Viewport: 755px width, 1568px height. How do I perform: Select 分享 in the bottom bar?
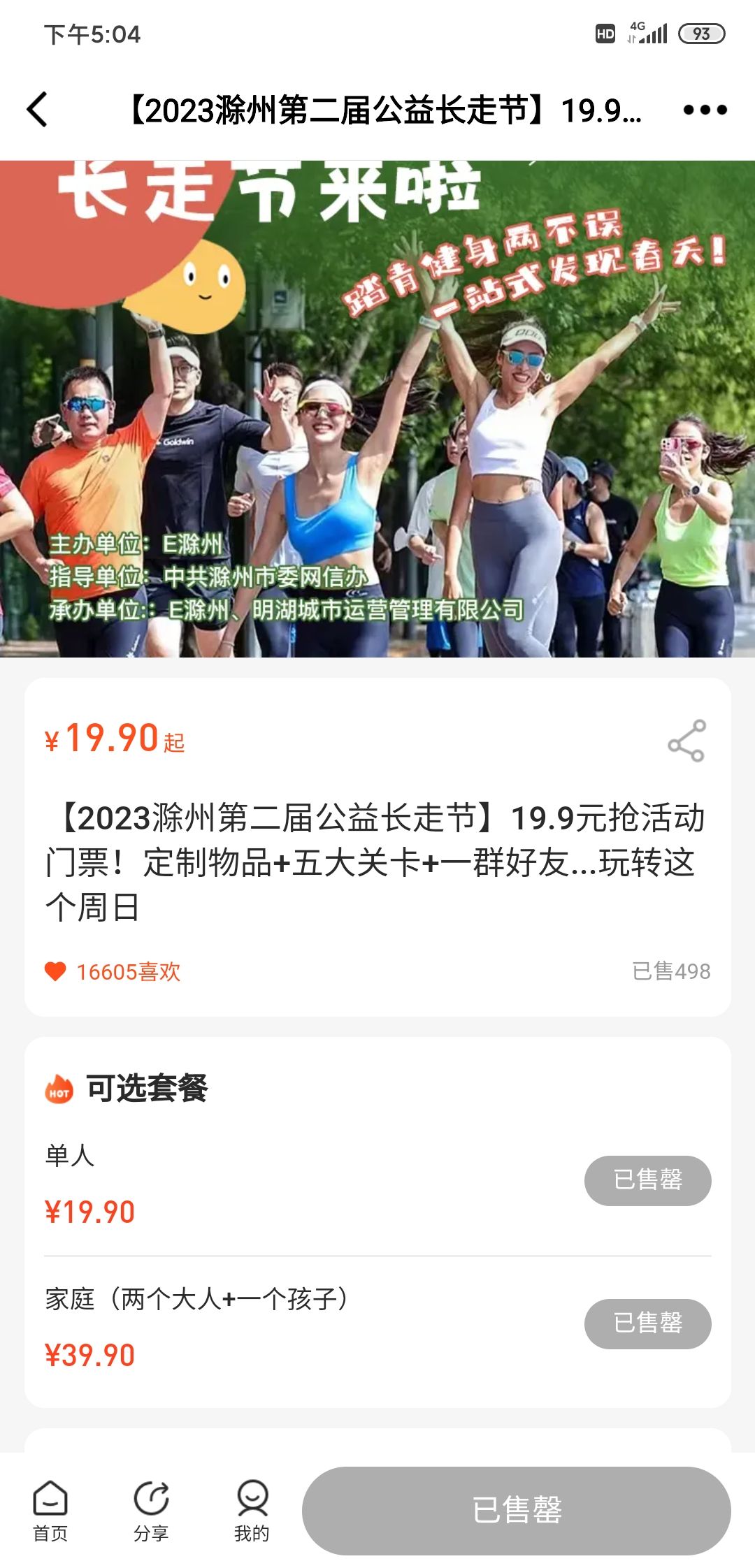pyautogui.click(x=151, y=1511)
